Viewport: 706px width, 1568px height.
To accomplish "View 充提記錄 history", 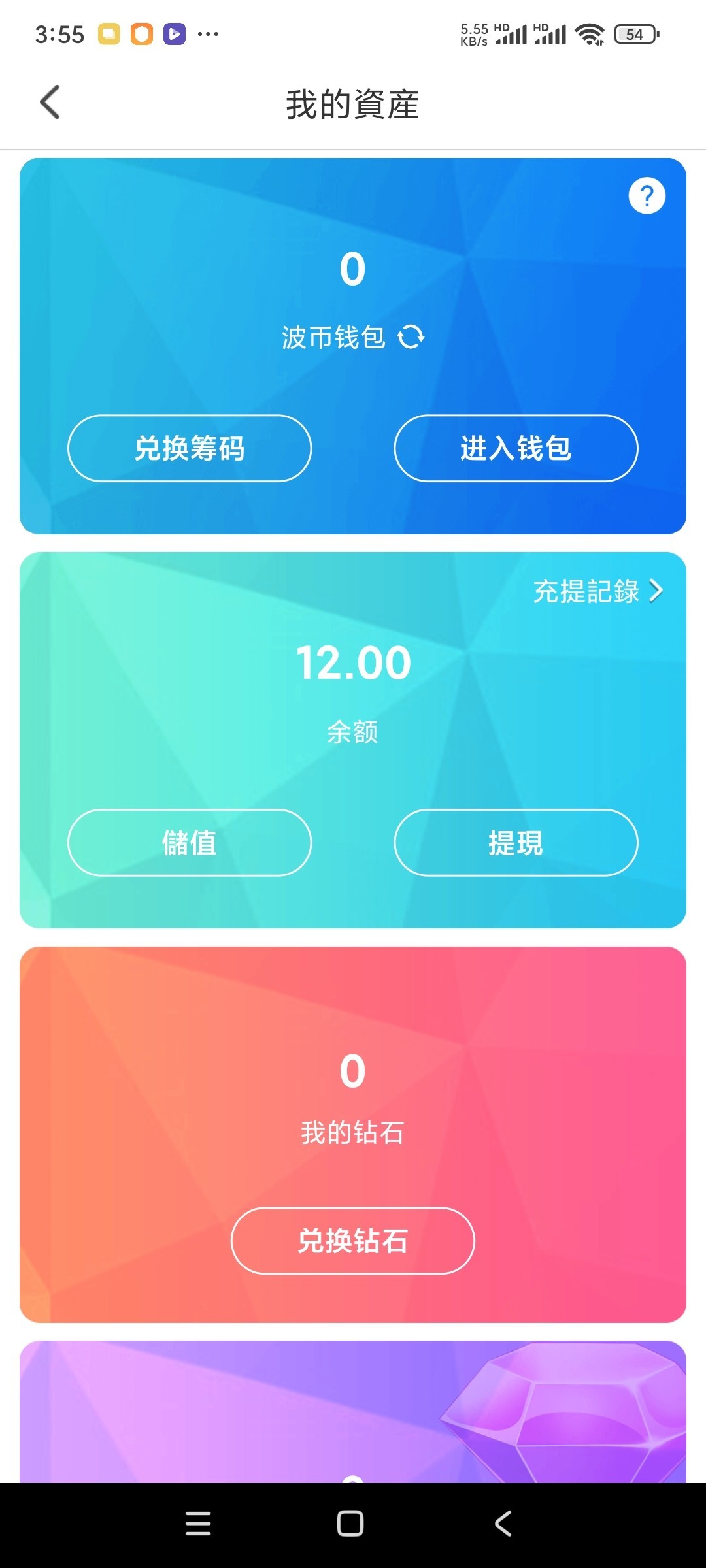I will click(x=597, y=591).
